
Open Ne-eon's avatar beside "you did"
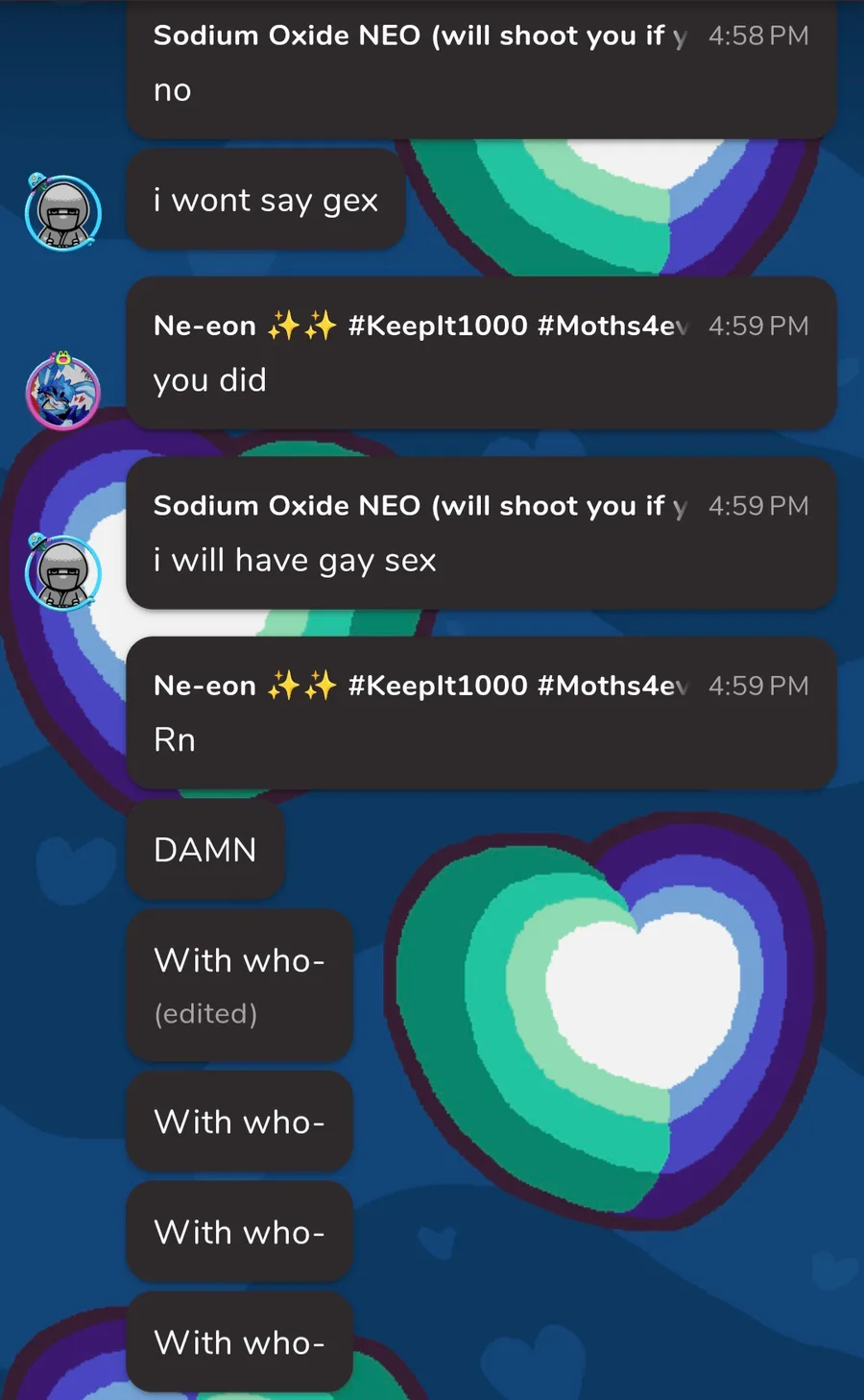point(62,391)
